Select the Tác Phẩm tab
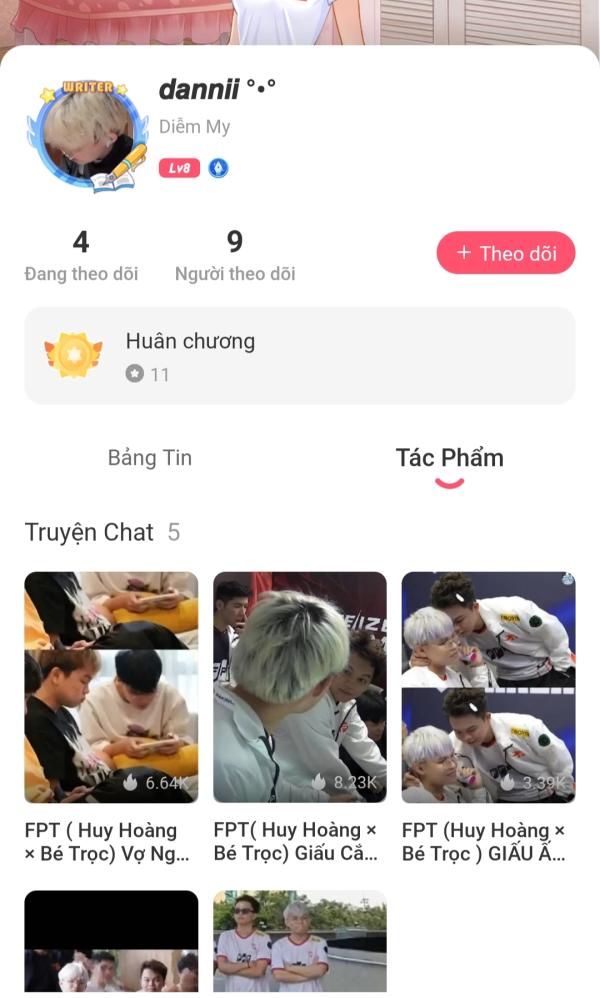 click(449, 458)
